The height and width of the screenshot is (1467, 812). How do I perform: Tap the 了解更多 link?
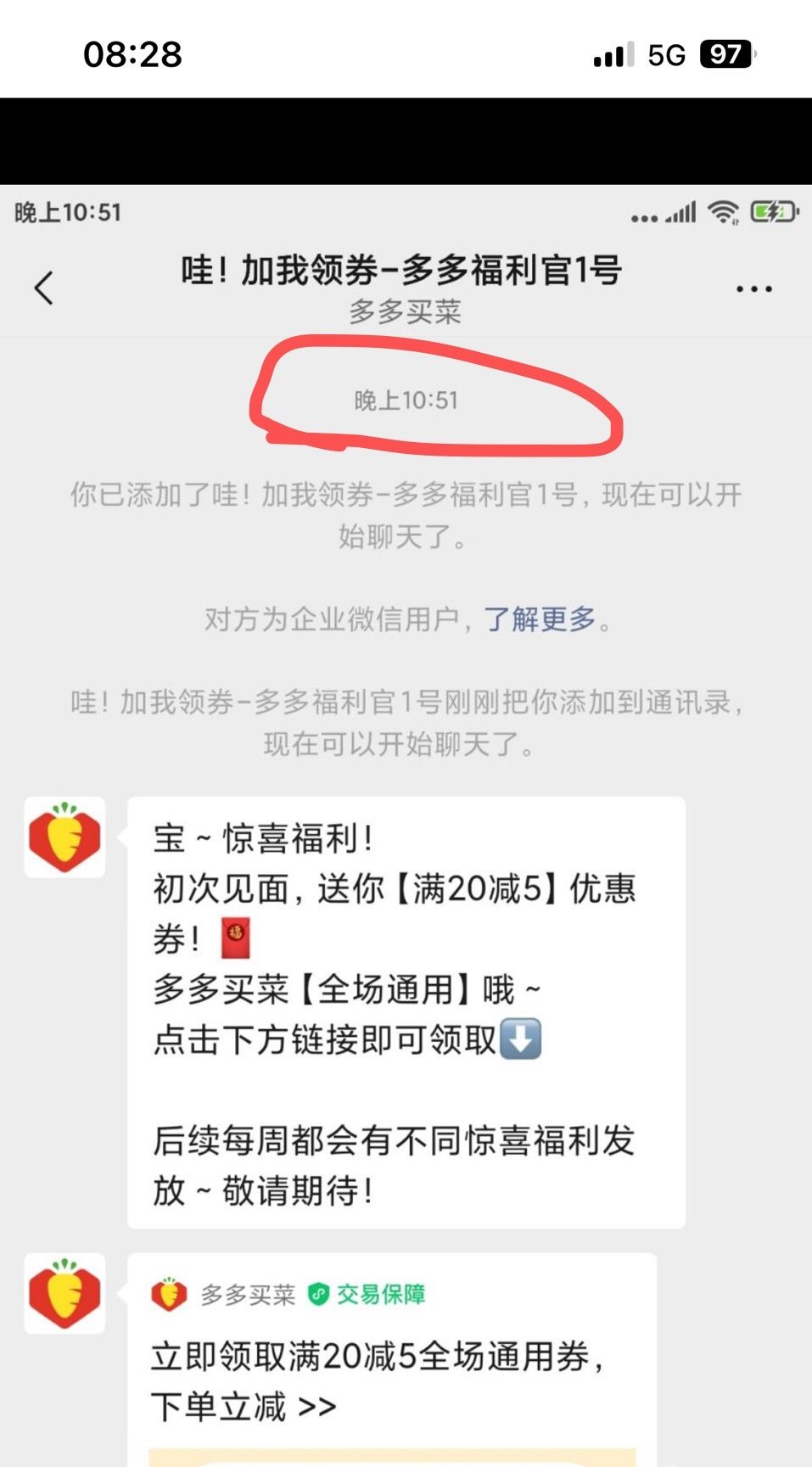[x=540, y=619]
